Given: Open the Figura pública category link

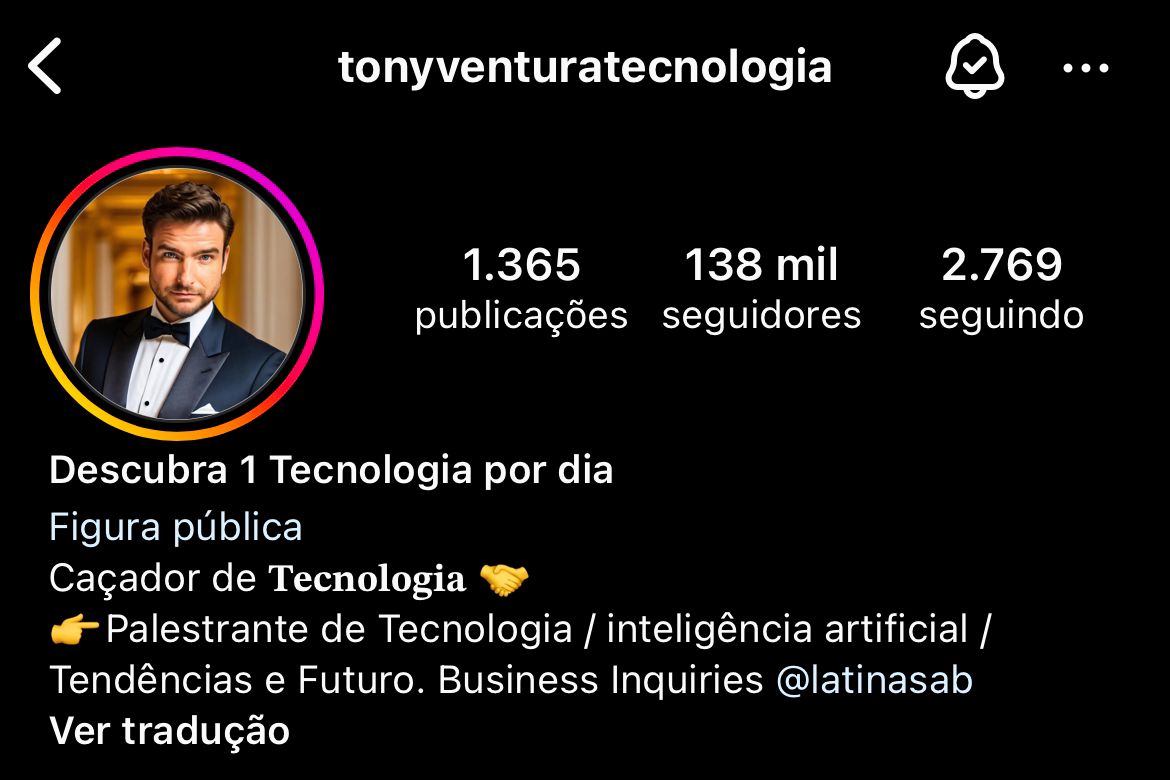Looking at the screenshot, I should tap(176, 526).
